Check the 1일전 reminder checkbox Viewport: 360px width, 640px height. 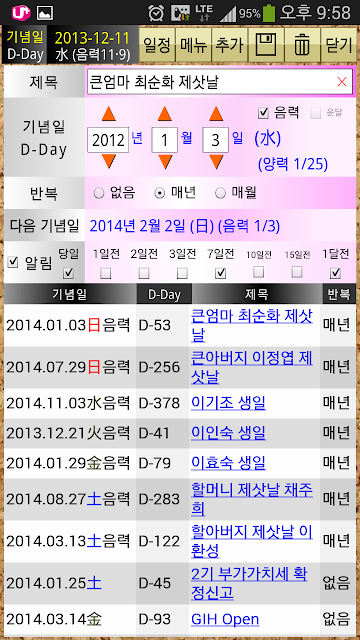click(106, 273)
